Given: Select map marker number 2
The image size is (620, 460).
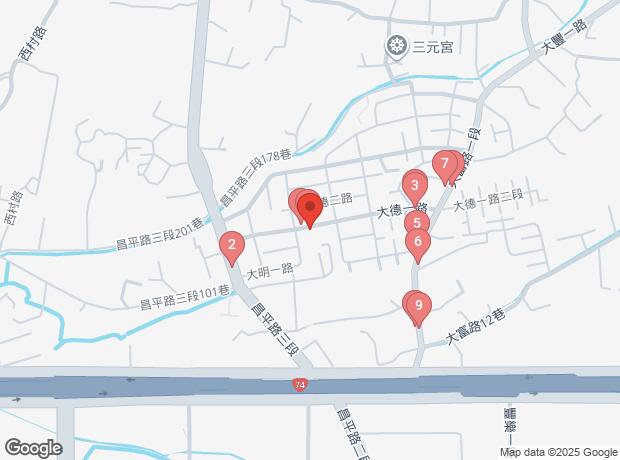Looking at the screenshot, I should (x=232, y=245).
